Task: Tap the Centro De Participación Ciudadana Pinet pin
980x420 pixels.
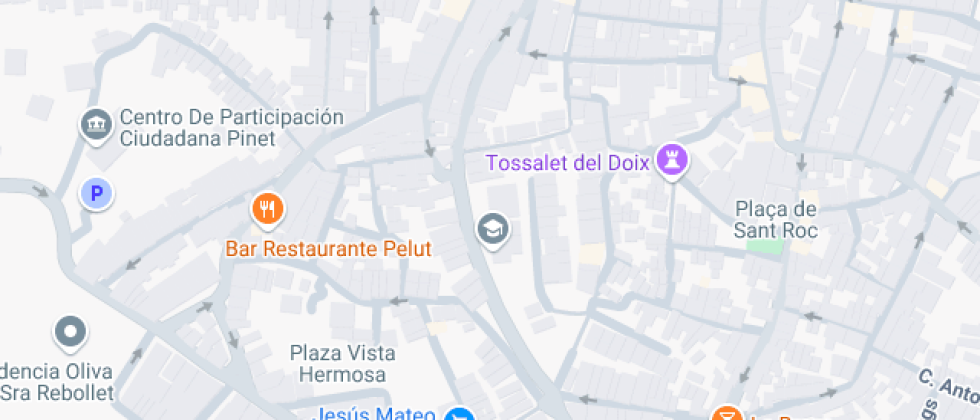Action: [96, 125]
